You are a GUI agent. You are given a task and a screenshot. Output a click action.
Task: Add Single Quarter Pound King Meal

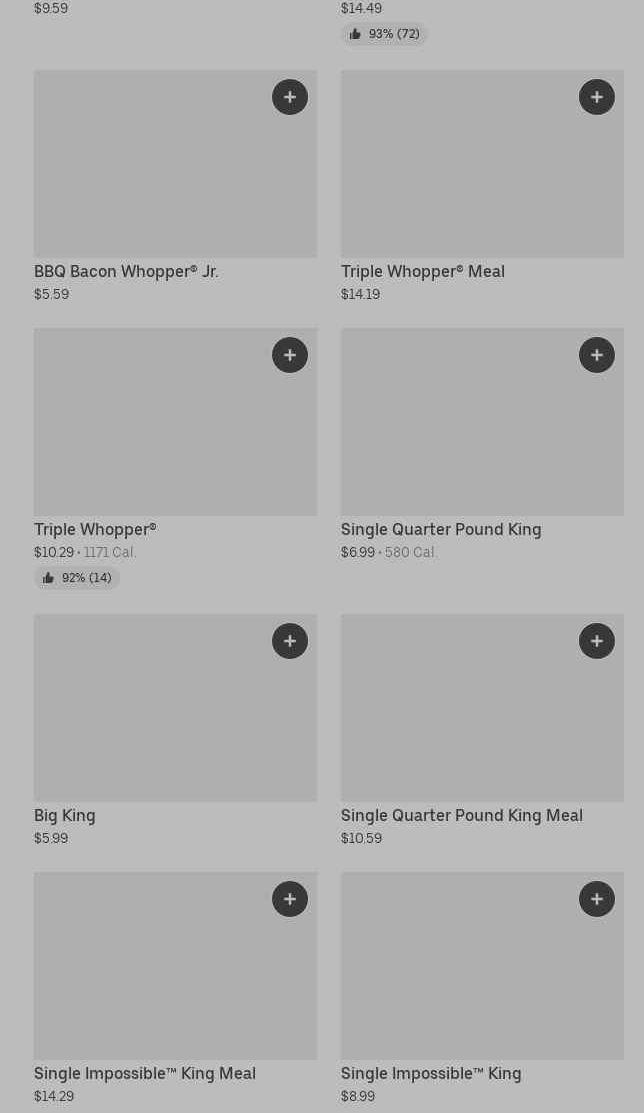pyautogui.click(x=596, y=641)
